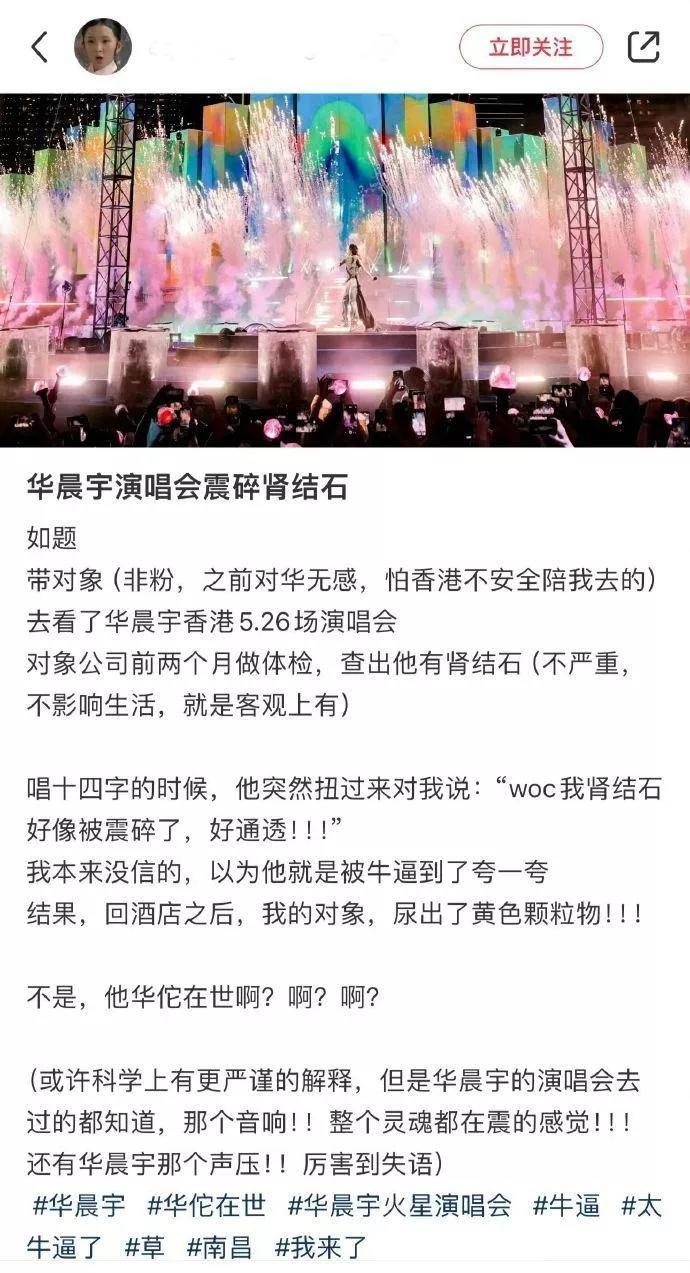Open the #华晨宇火星演唱会 hashtag

click(399, 1206)
